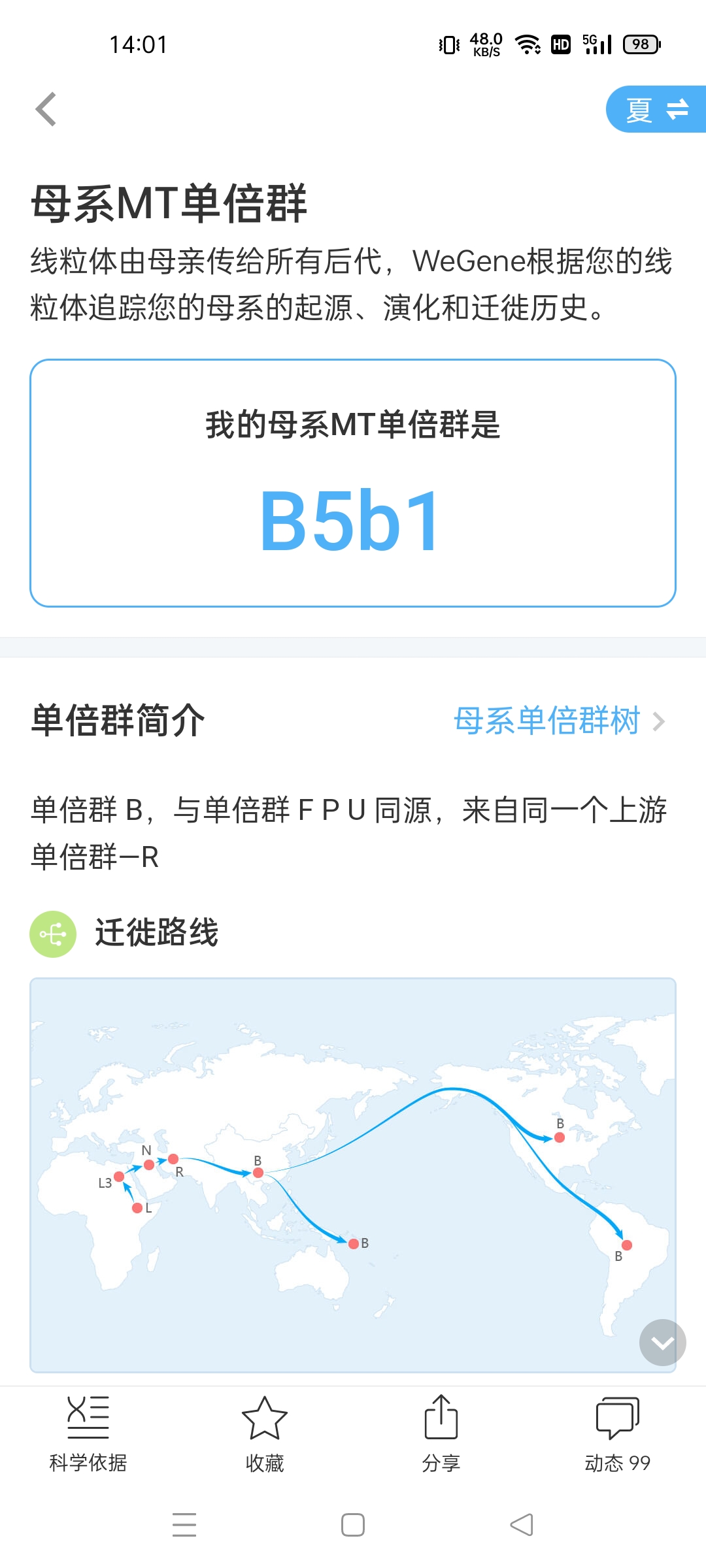
Task: Open the 母系单倍群树 link
Action: point(559,721)
